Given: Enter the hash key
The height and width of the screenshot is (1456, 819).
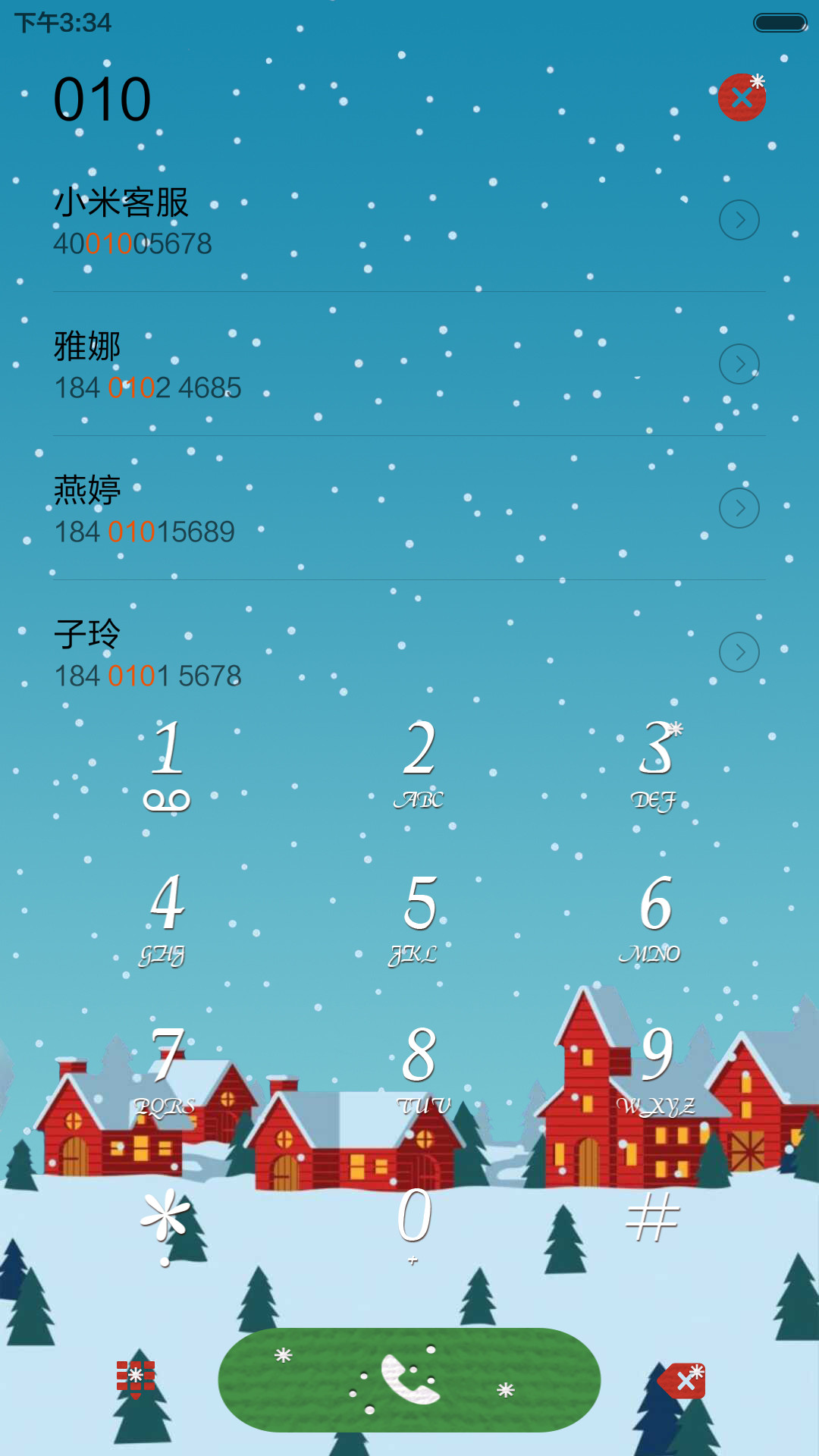Looking at the screenshot, I should click(x=652, y=1218).
